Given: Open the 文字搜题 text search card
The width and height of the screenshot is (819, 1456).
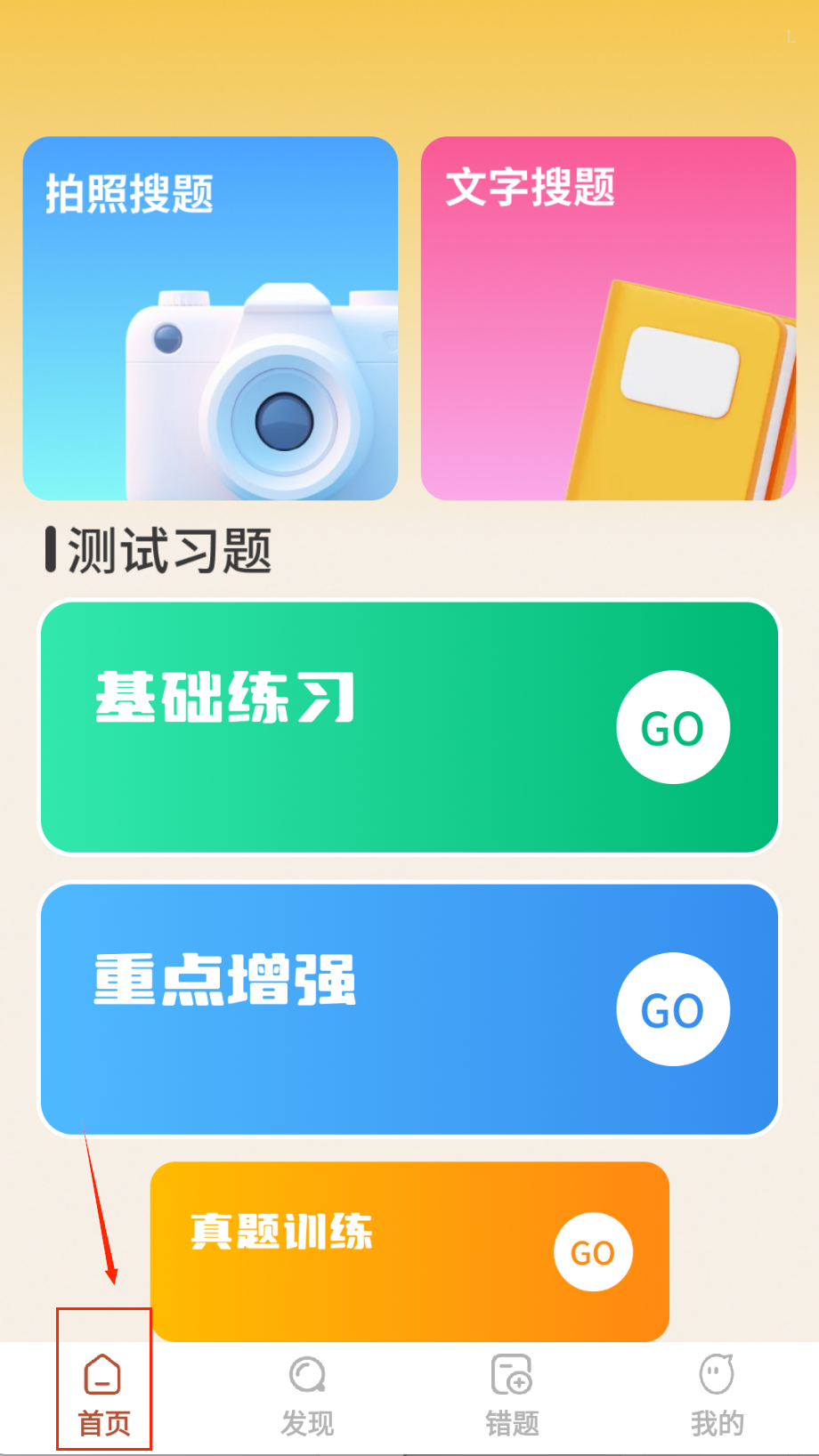Looking at the screenshot, I should [608, 318].
